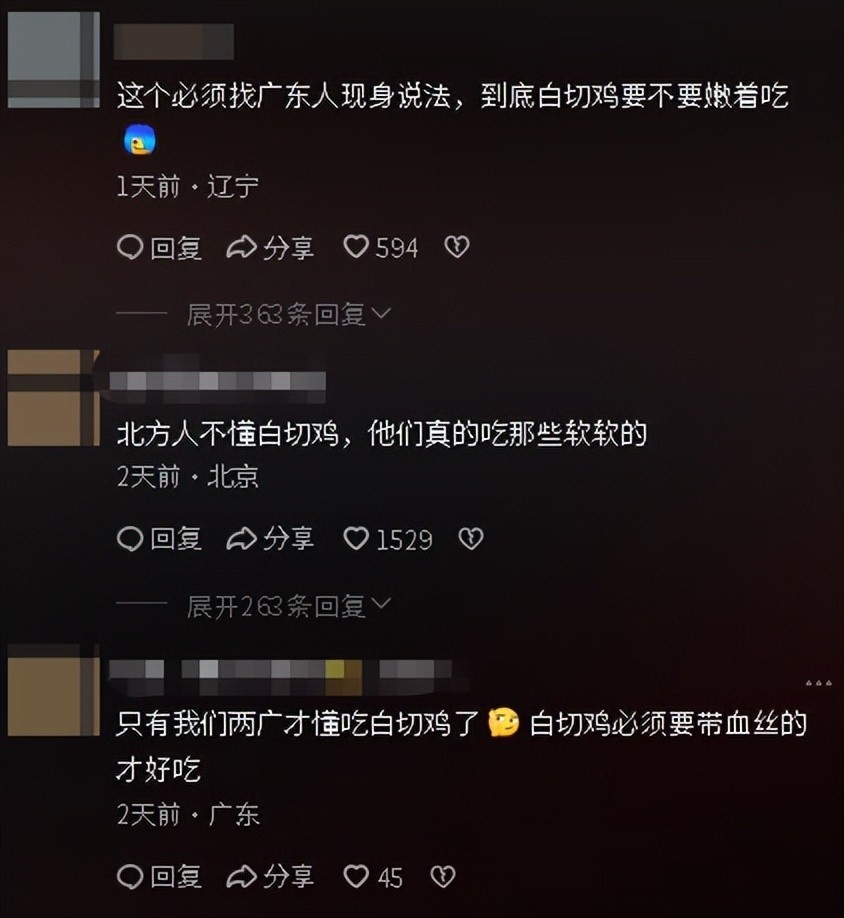Open avatar of the 广东 commenter
This screenshot has width=844, height=918.
coord(54,690)
